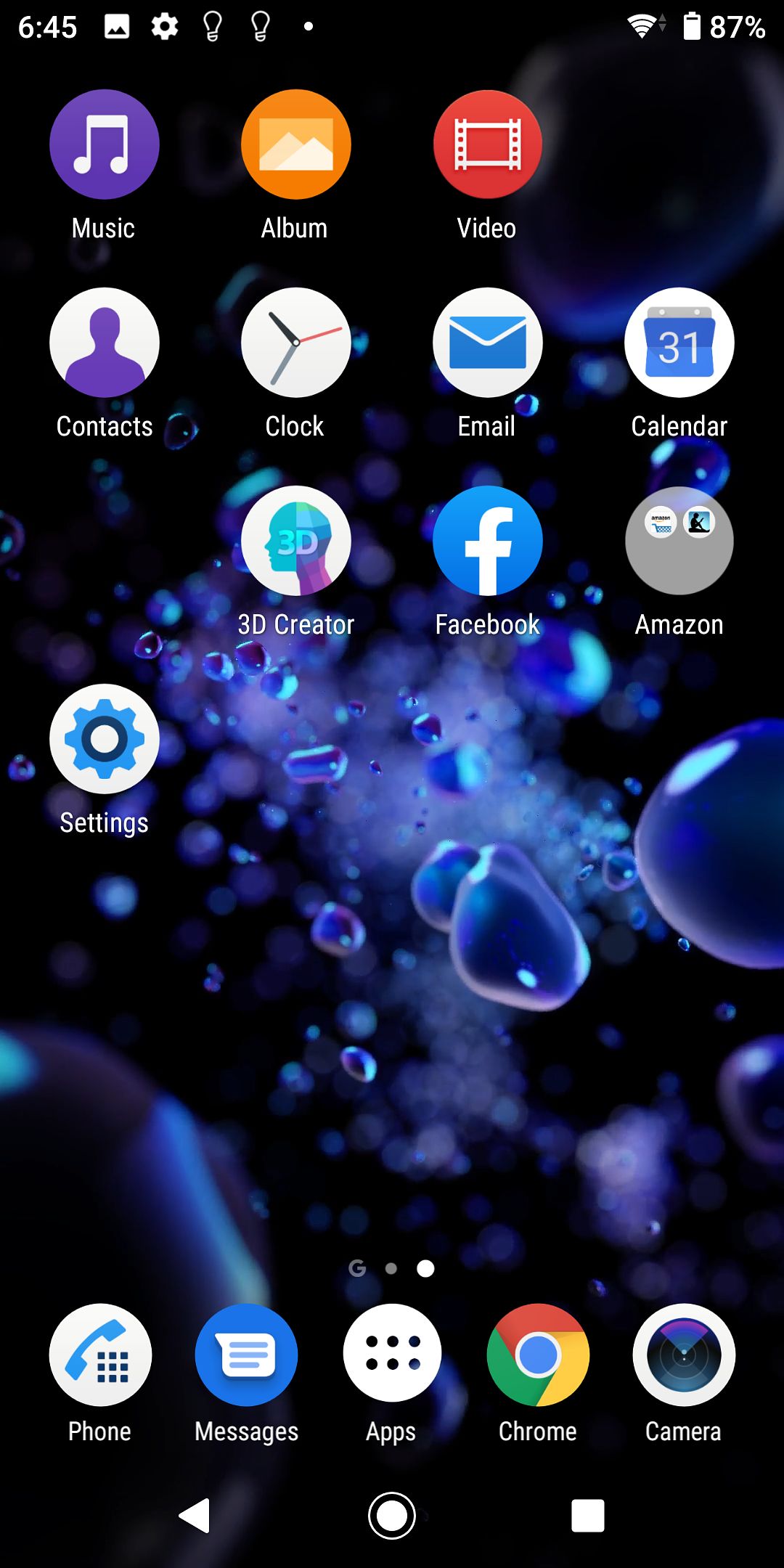Launch Messages
The height and width of the screenshot is (1568, 784).
click(246, 1355)
